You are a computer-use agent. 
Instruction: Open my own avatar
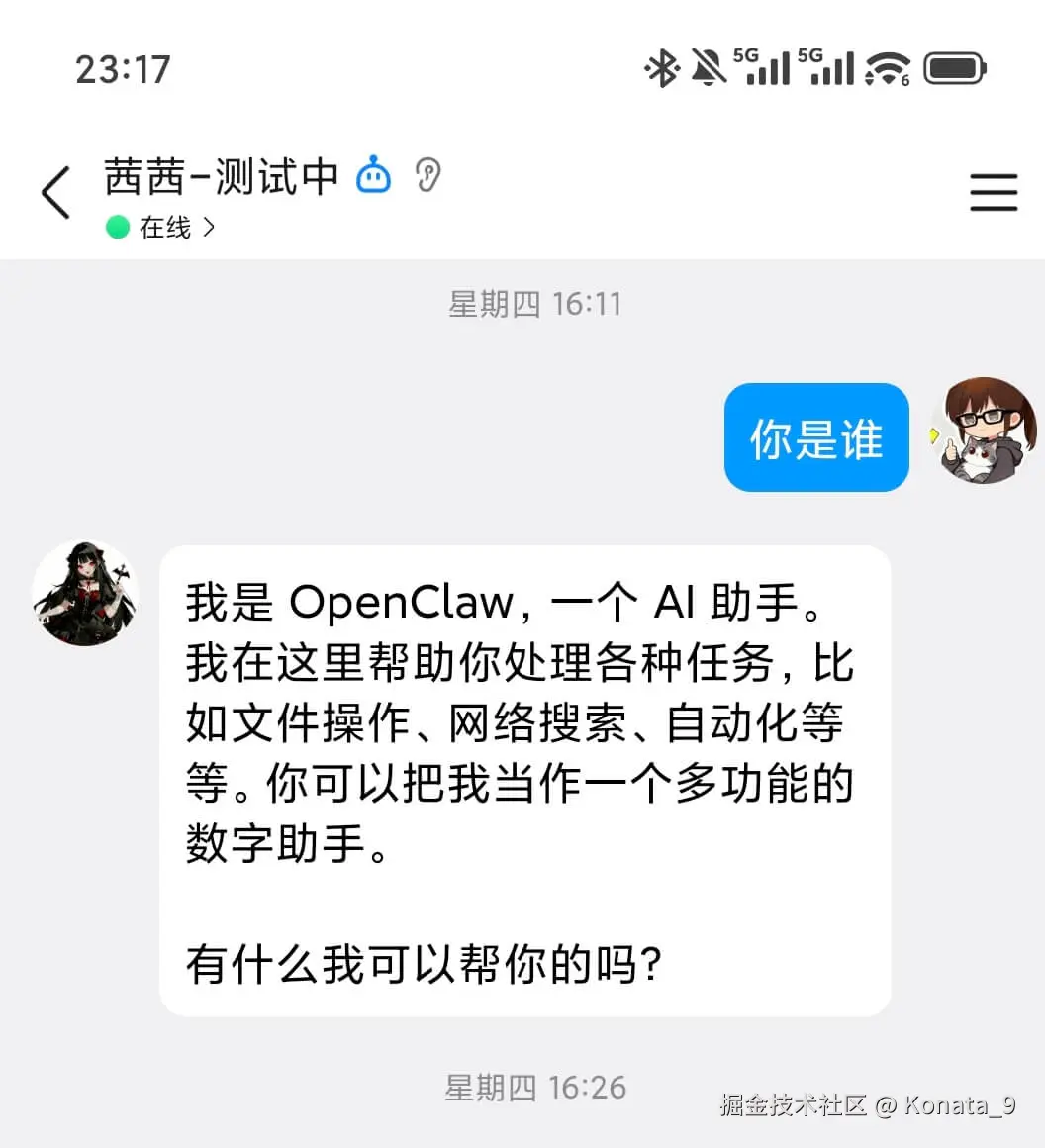(x=981, y=430)
